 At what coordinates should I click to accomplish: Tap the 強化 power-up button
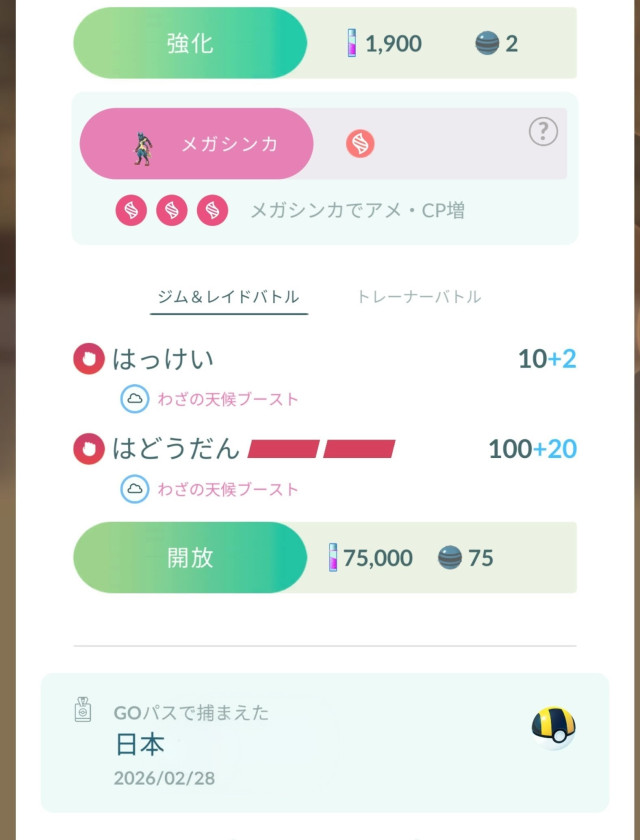(x=190, y=43)
